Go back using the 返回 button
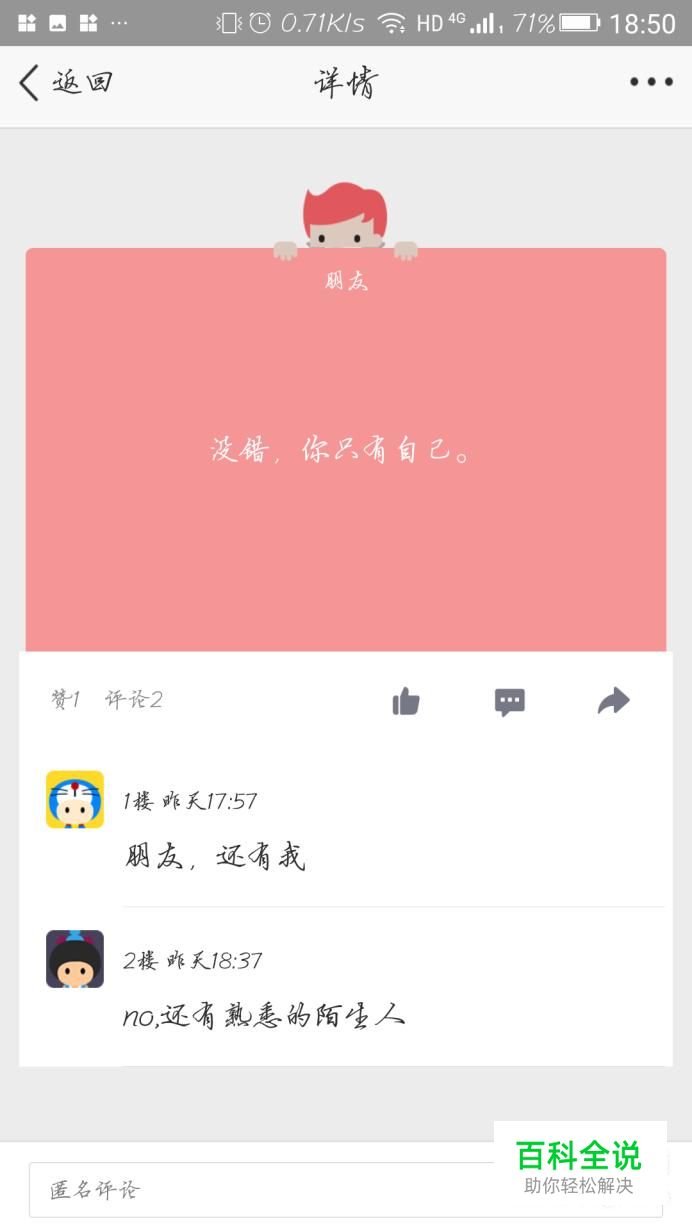Image resolution: width=692 pixels, height=1230 pixels. click(66, 82)
